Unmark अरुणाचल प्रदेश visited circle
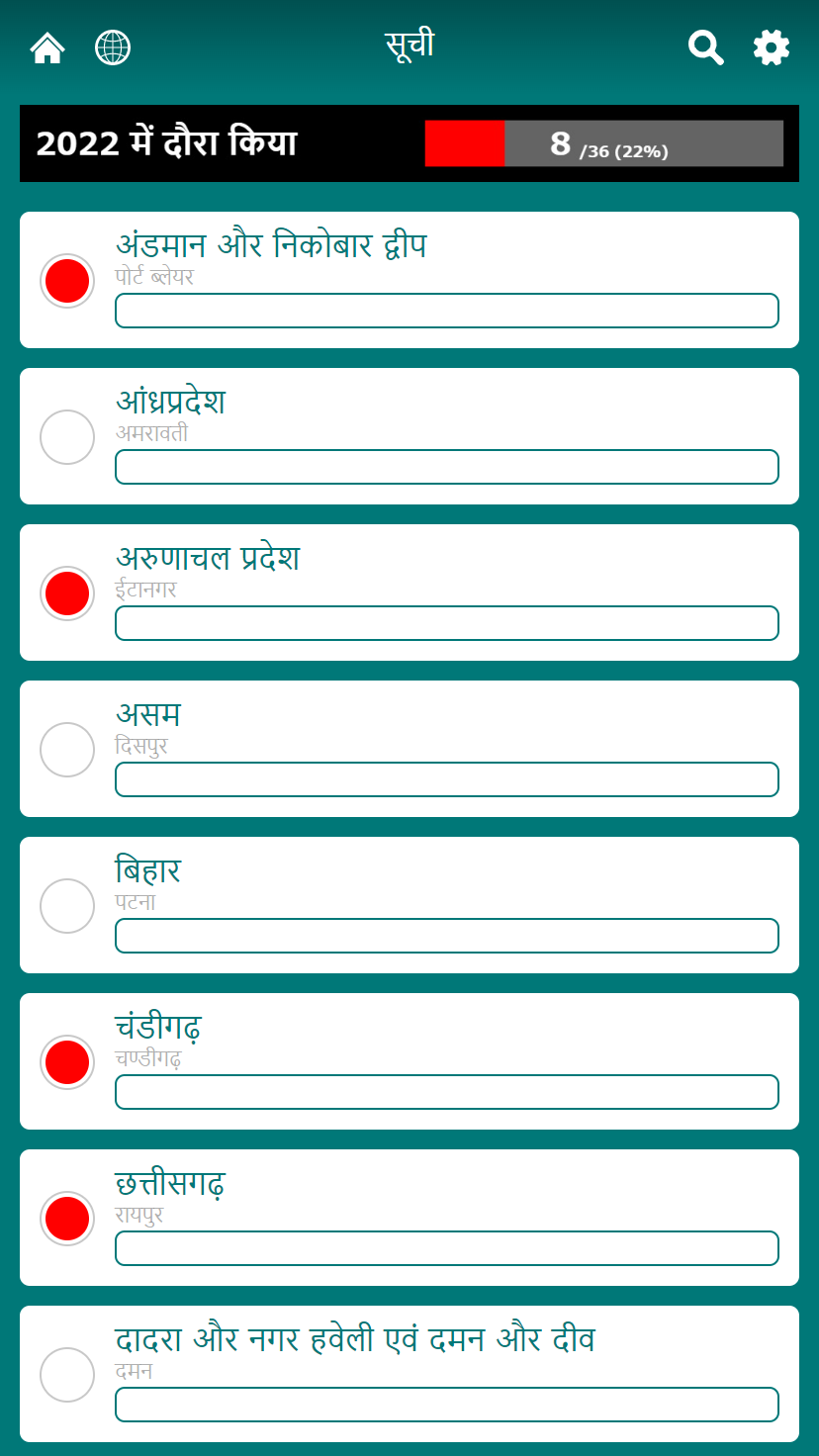The width and height of the screenshot is (819, 1456). tap(67, 593)
